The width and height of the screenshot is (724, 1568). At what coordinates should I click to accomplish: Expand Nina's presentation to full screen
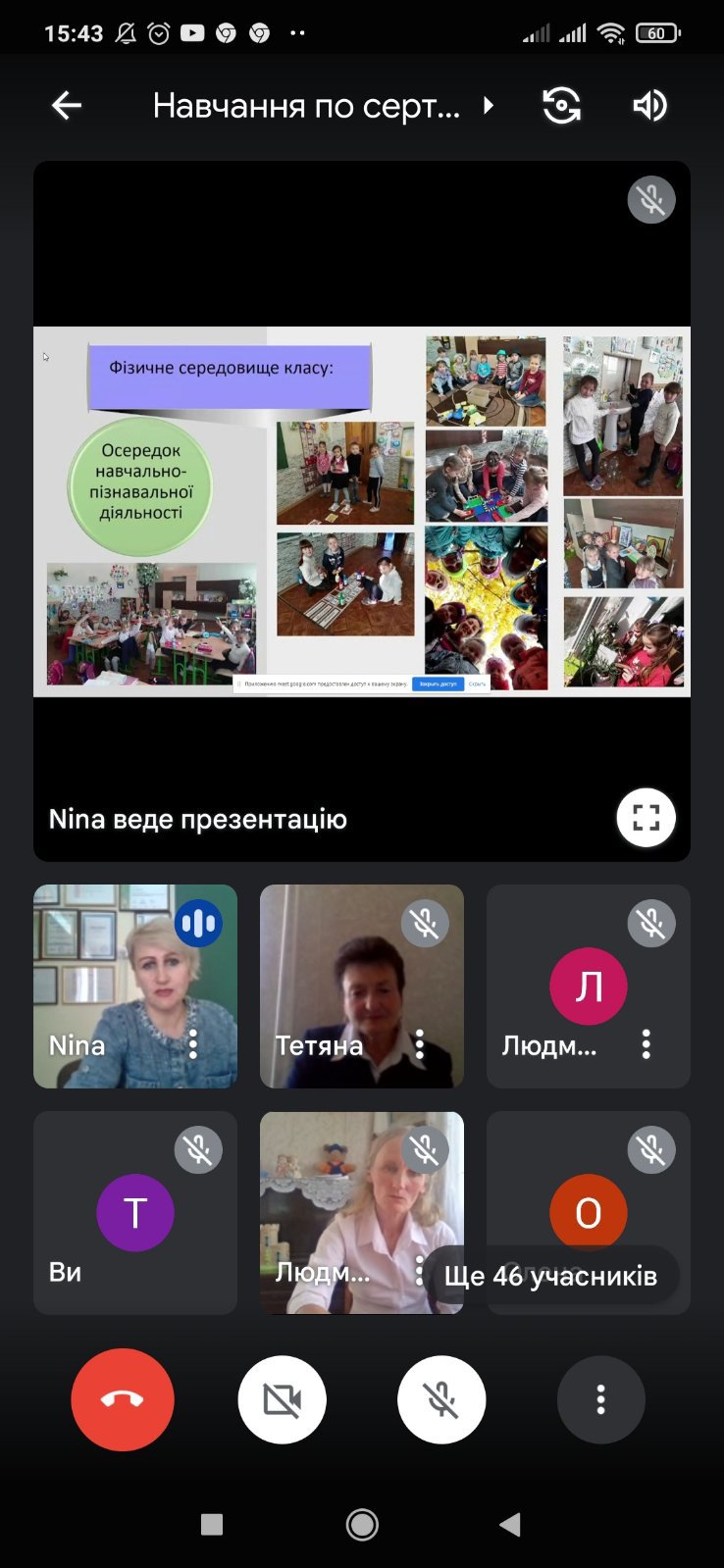(x=646, y=817)
